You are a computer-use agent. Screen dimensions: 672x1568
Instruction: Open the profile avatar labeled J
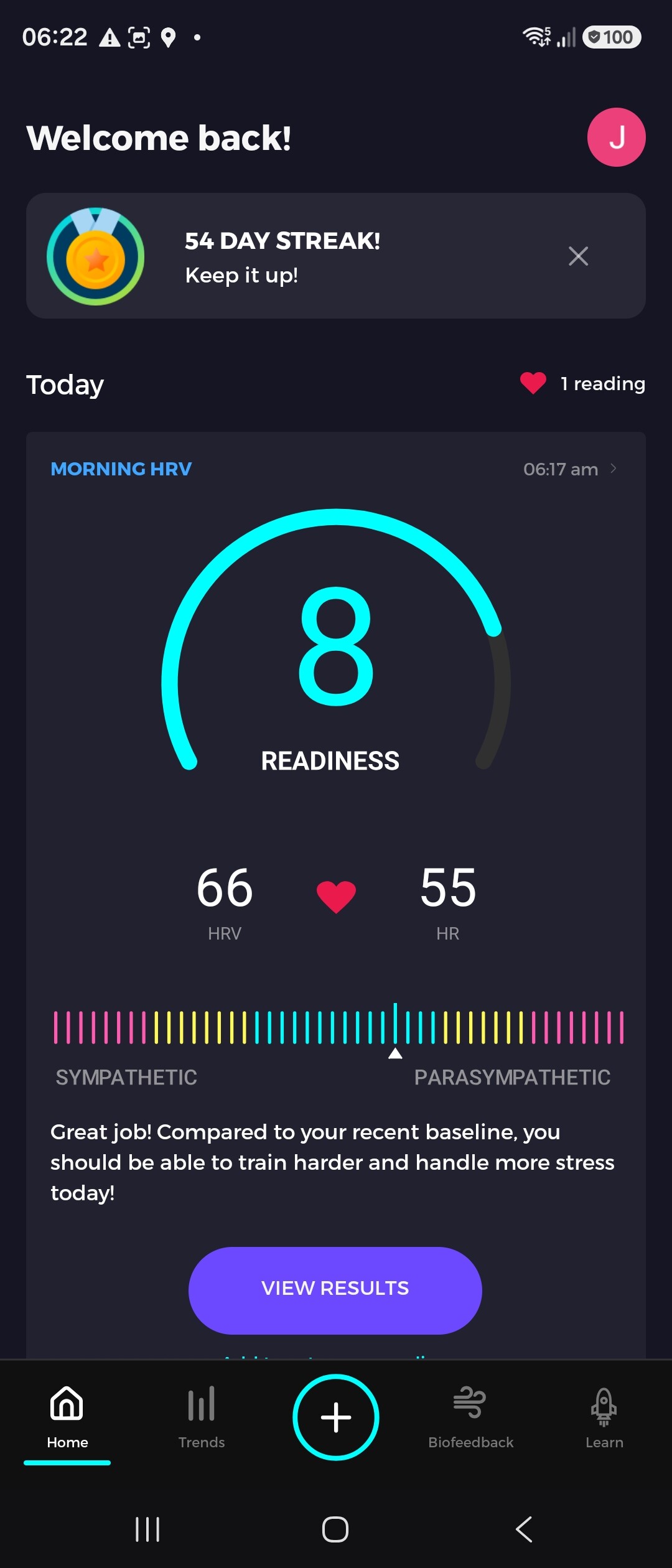click(616, 137)
